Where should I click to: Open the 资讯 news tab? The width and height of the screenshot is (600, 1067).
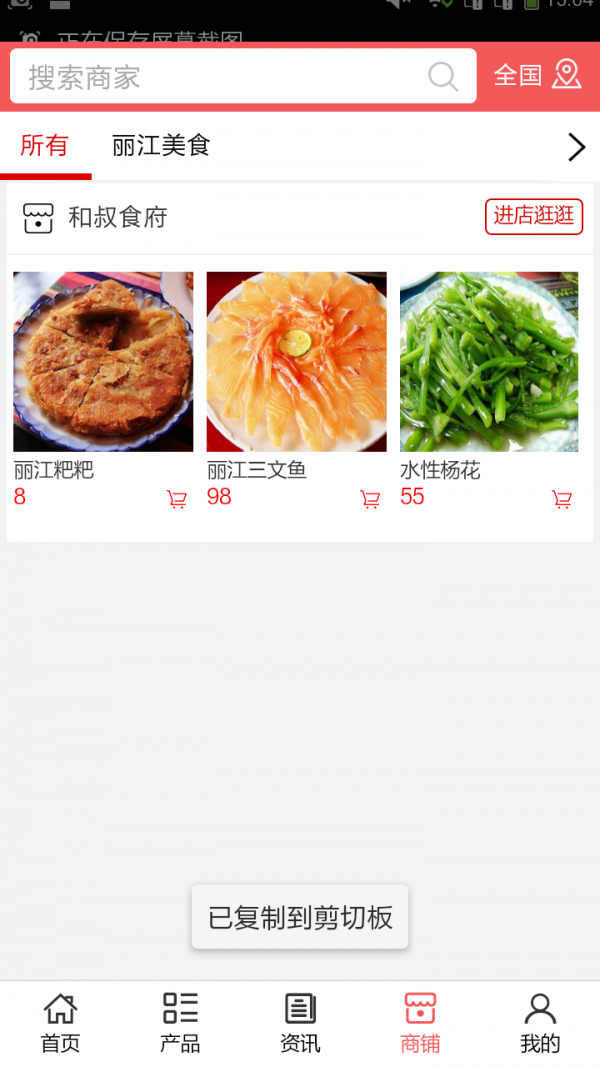300,1023
